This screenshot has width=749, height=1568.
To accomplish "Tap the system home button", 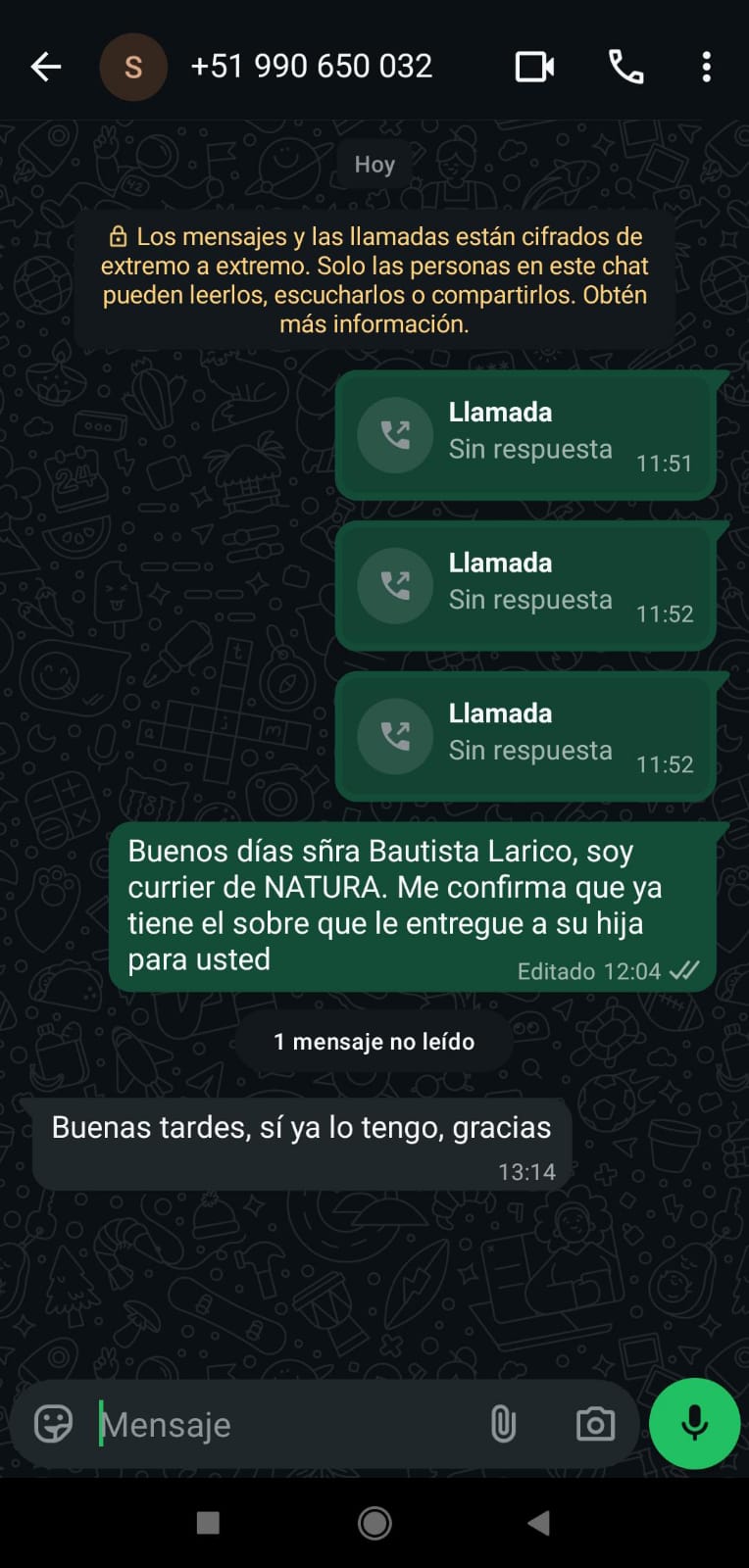I will click(x=374, y=1523).
